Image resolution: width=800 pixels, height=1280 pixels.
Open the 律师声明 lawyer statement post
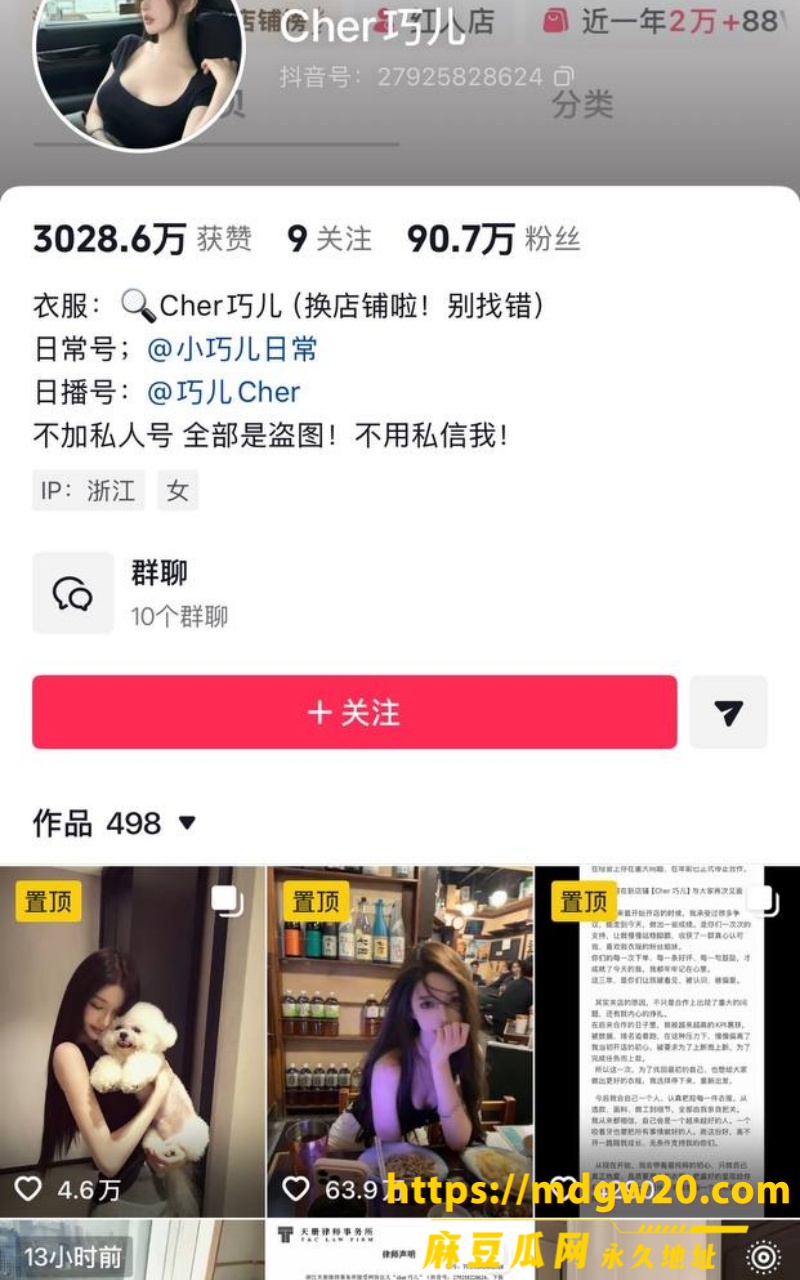[400, 1250]
